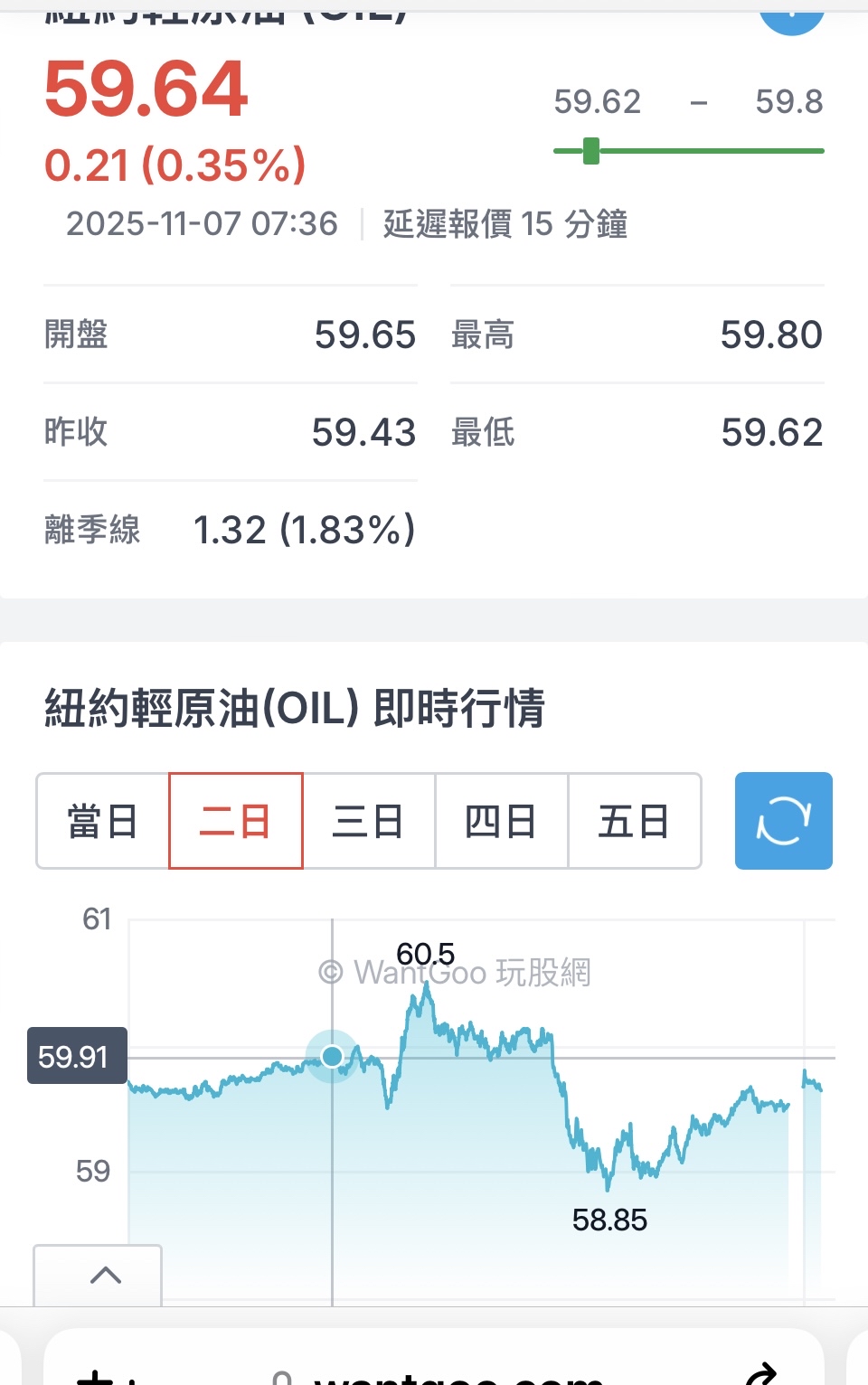Open the 五日 chart tab
Viewport: 868px width, 1385px height.
coord(634,821)
